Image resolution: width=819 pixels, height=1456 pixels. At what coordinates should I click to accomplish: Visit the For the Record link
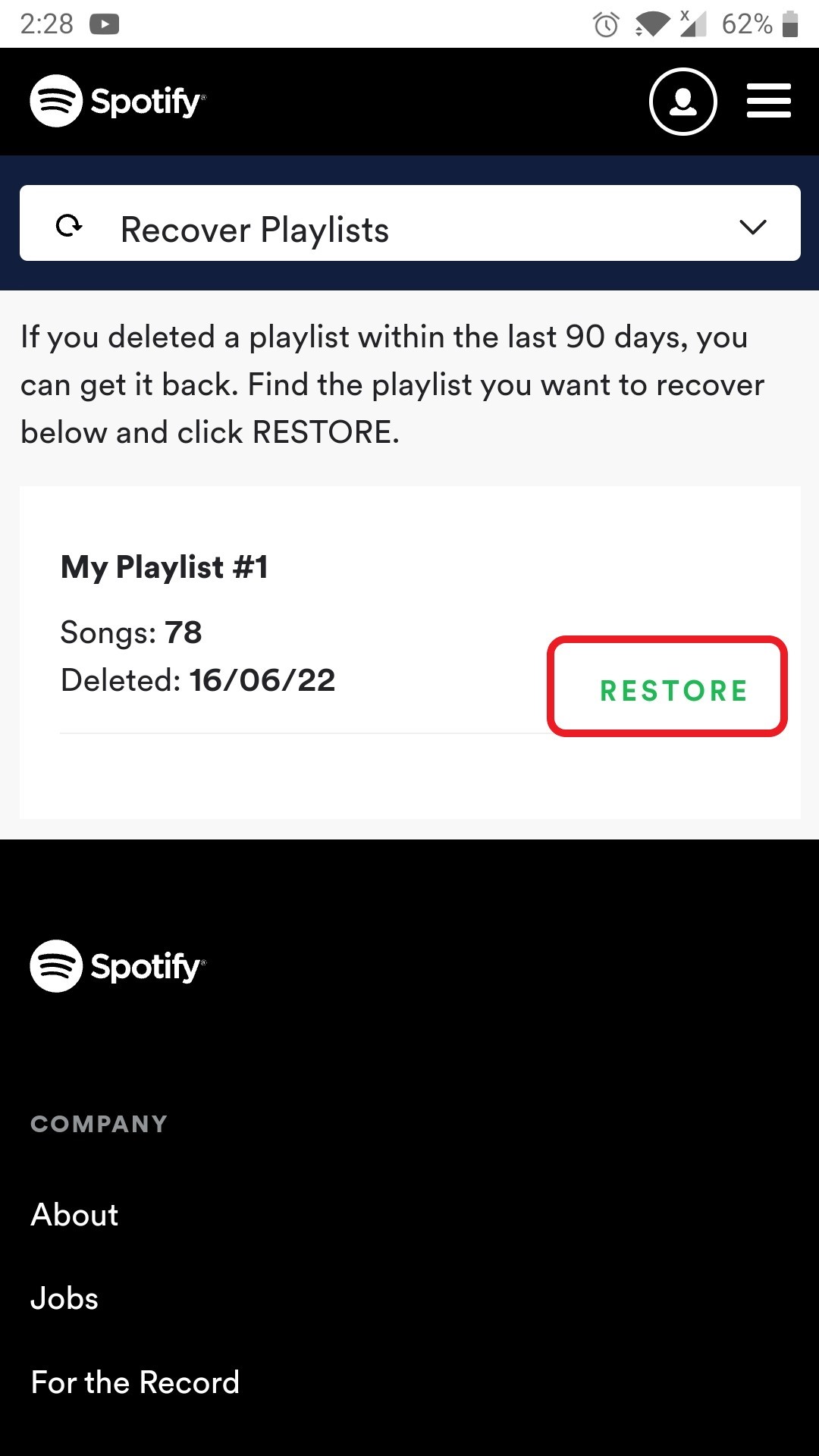coord(134,1382)
